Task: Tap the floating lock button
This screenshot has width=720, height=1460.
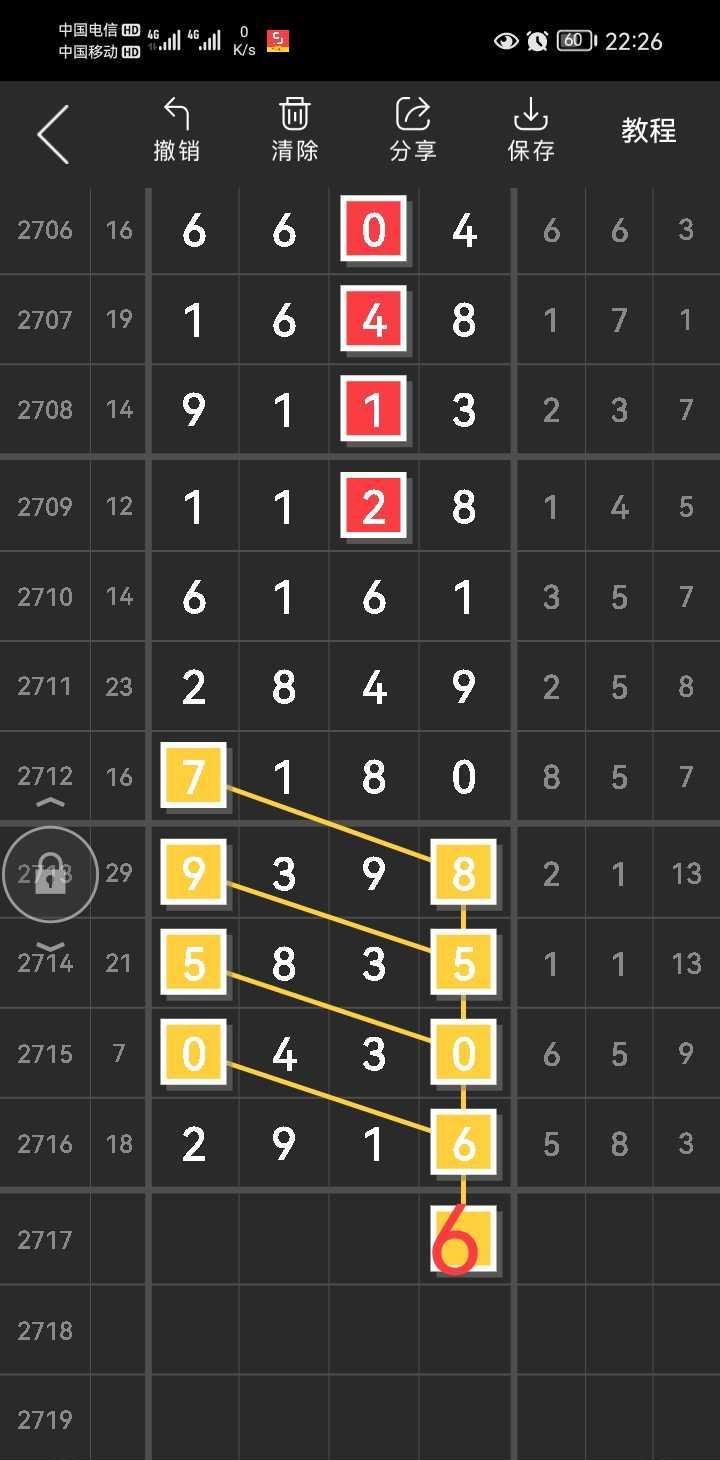Action: pyautogui.click(x=50, y=874)
